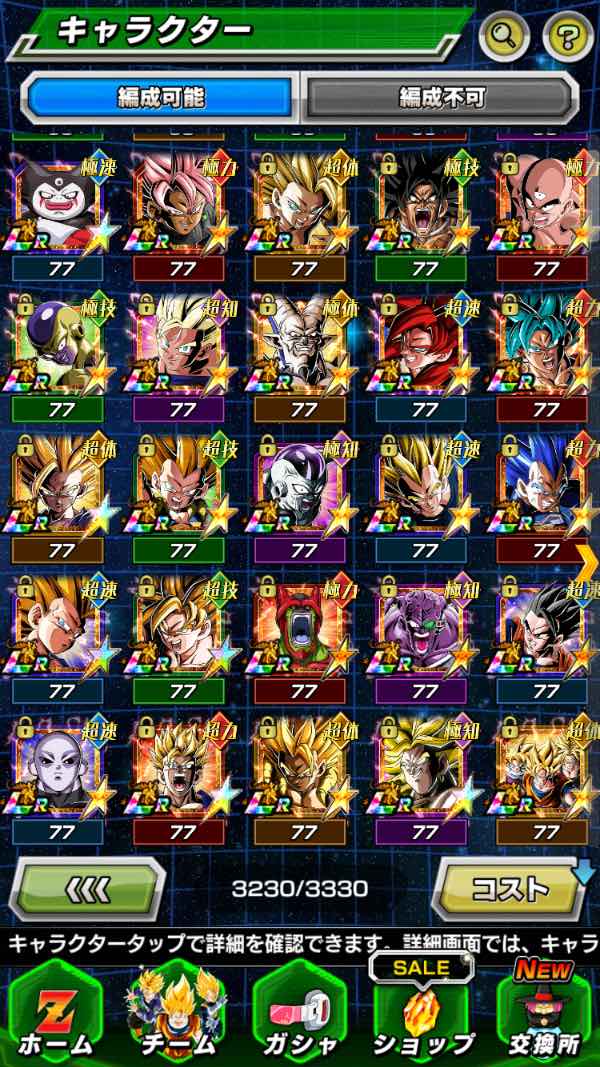Select the red-haired Super Saiyan God card
This screenshot has width=600, height=1067.
425,346
